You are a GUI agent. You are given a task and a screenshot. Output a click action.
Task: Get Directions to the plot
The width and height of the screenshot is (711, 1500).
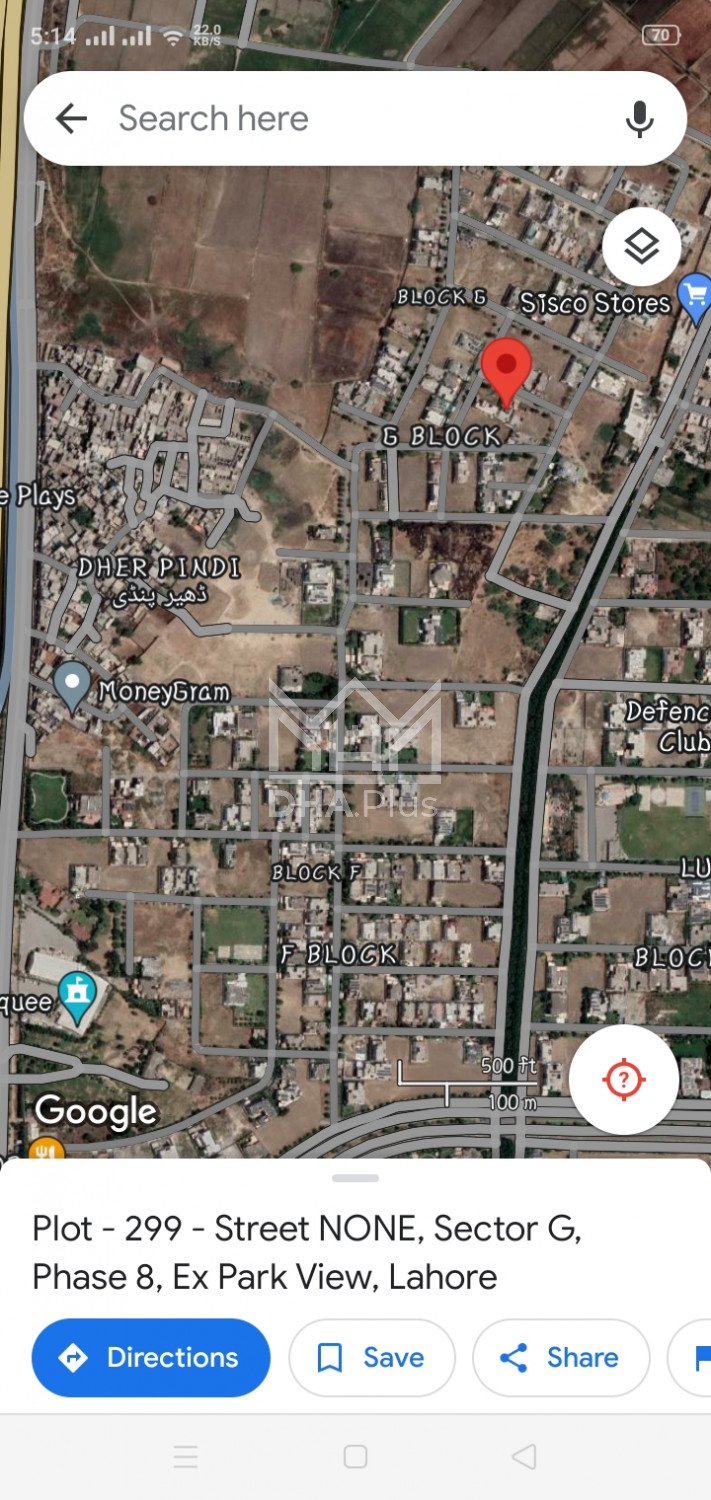point(151,1357)
